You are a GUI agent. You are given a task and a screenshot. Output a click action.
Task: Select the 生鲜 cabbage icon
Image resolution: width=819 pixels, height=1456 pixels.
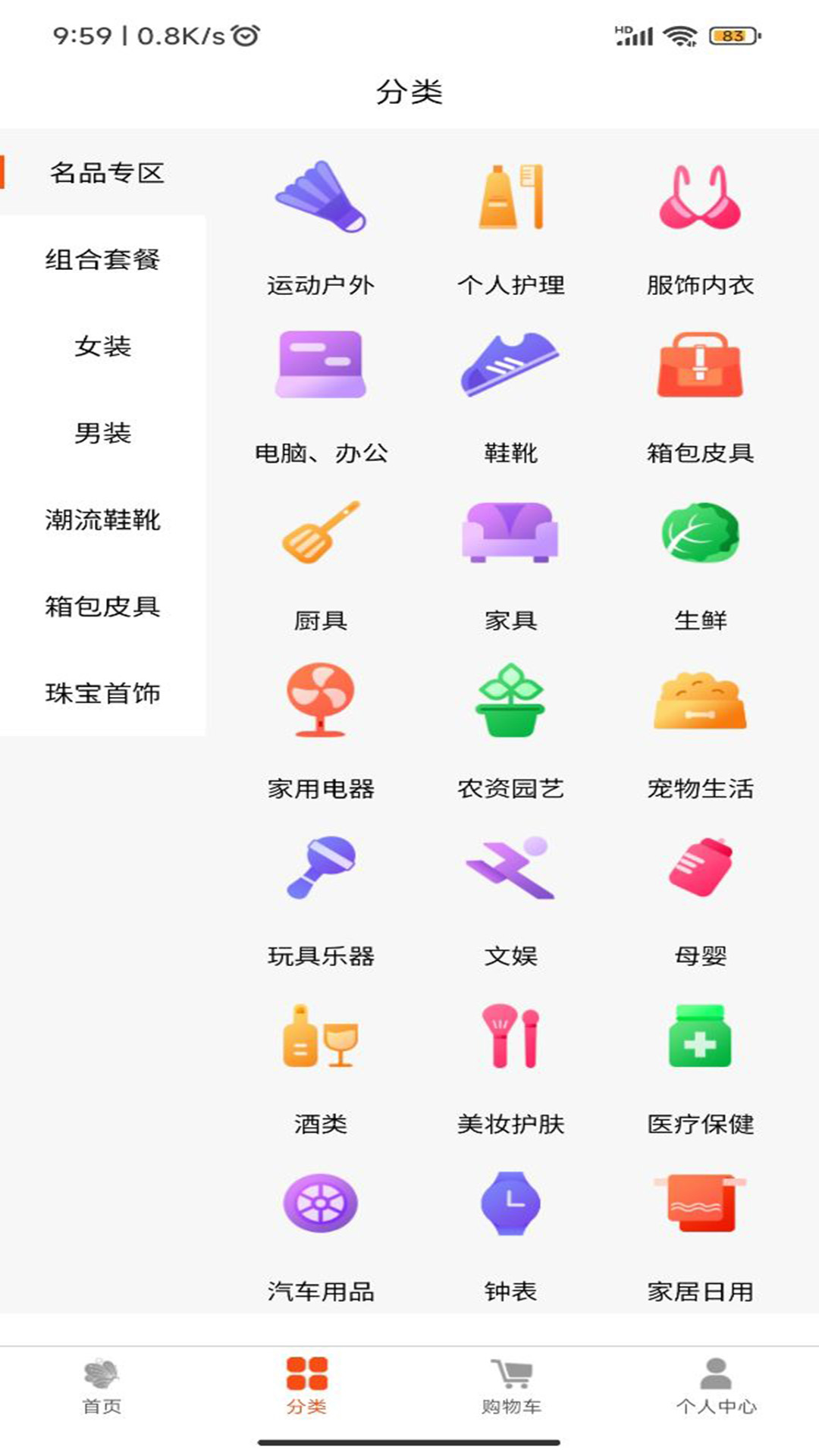click(x=699, y=533)
